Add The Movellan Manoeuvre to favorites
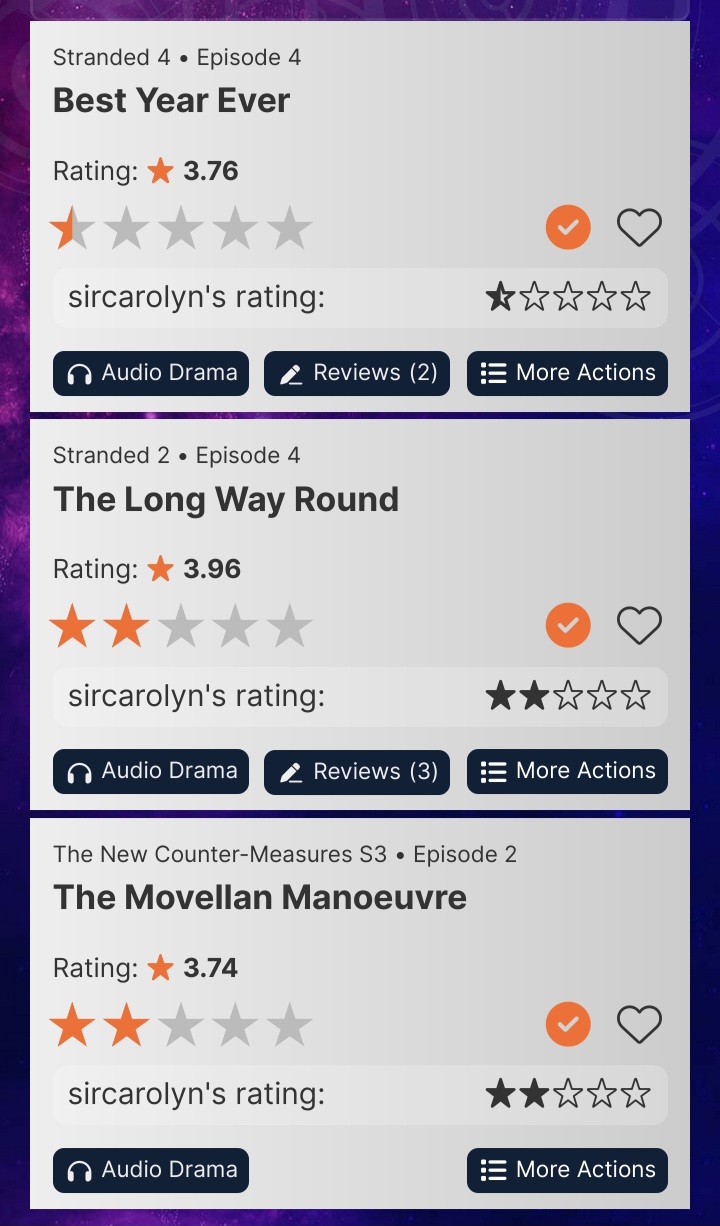The width and height of the screenshot is (720, 1226). (639, 1025)
